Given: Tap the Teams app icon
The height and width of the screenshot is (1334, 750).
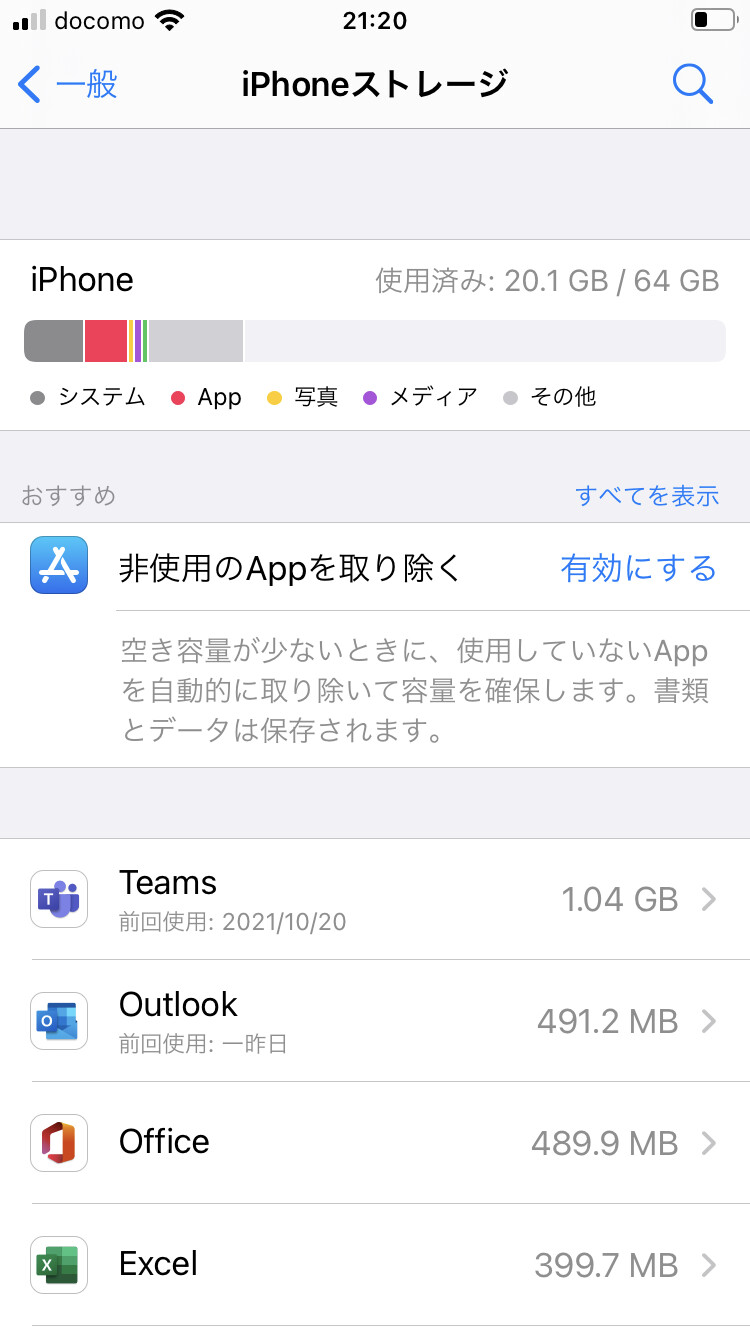Looking at the screenshot, I should click(59, 899).
